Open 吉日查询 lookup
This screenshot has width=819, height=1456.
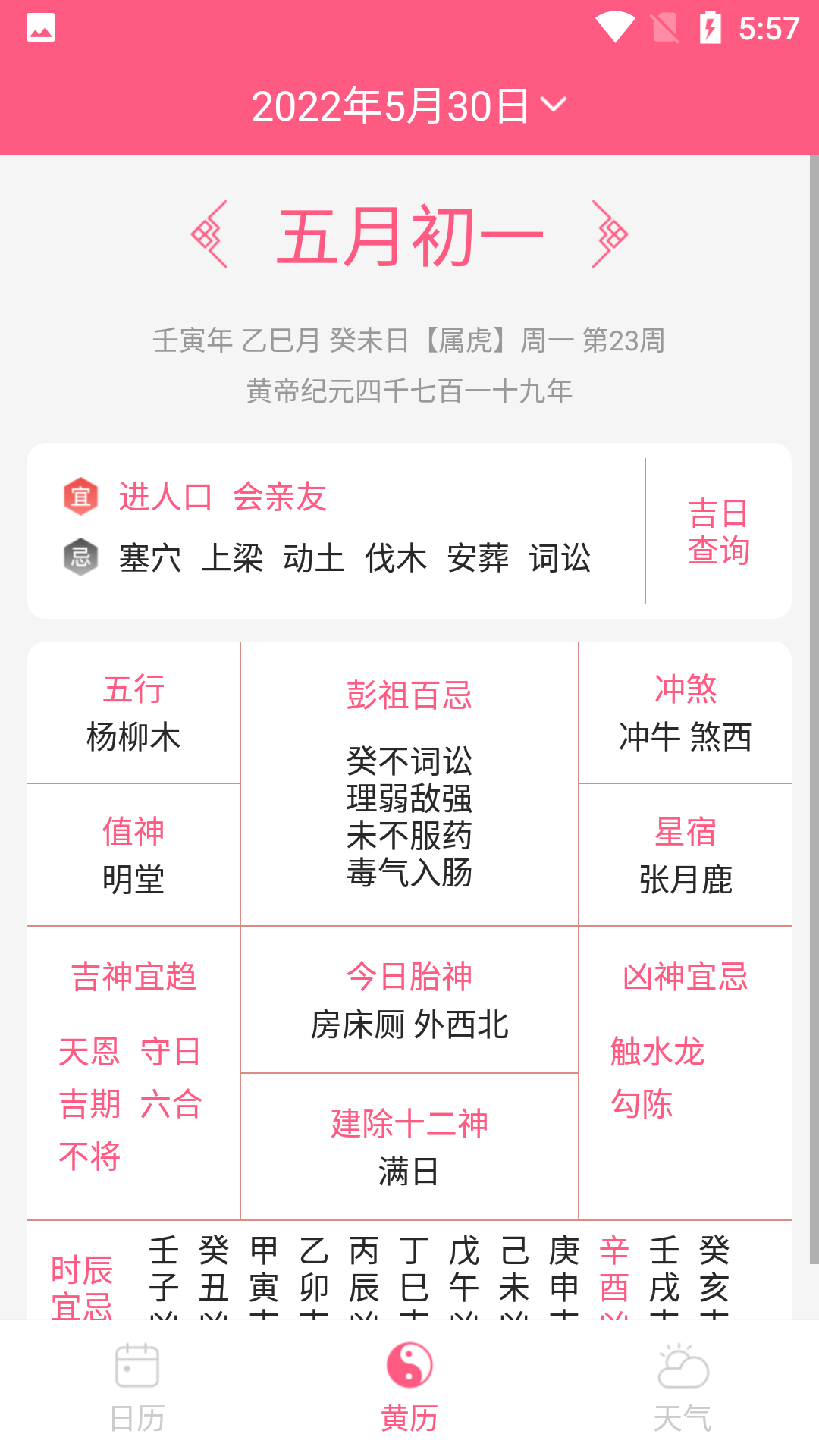coord(718,532)
